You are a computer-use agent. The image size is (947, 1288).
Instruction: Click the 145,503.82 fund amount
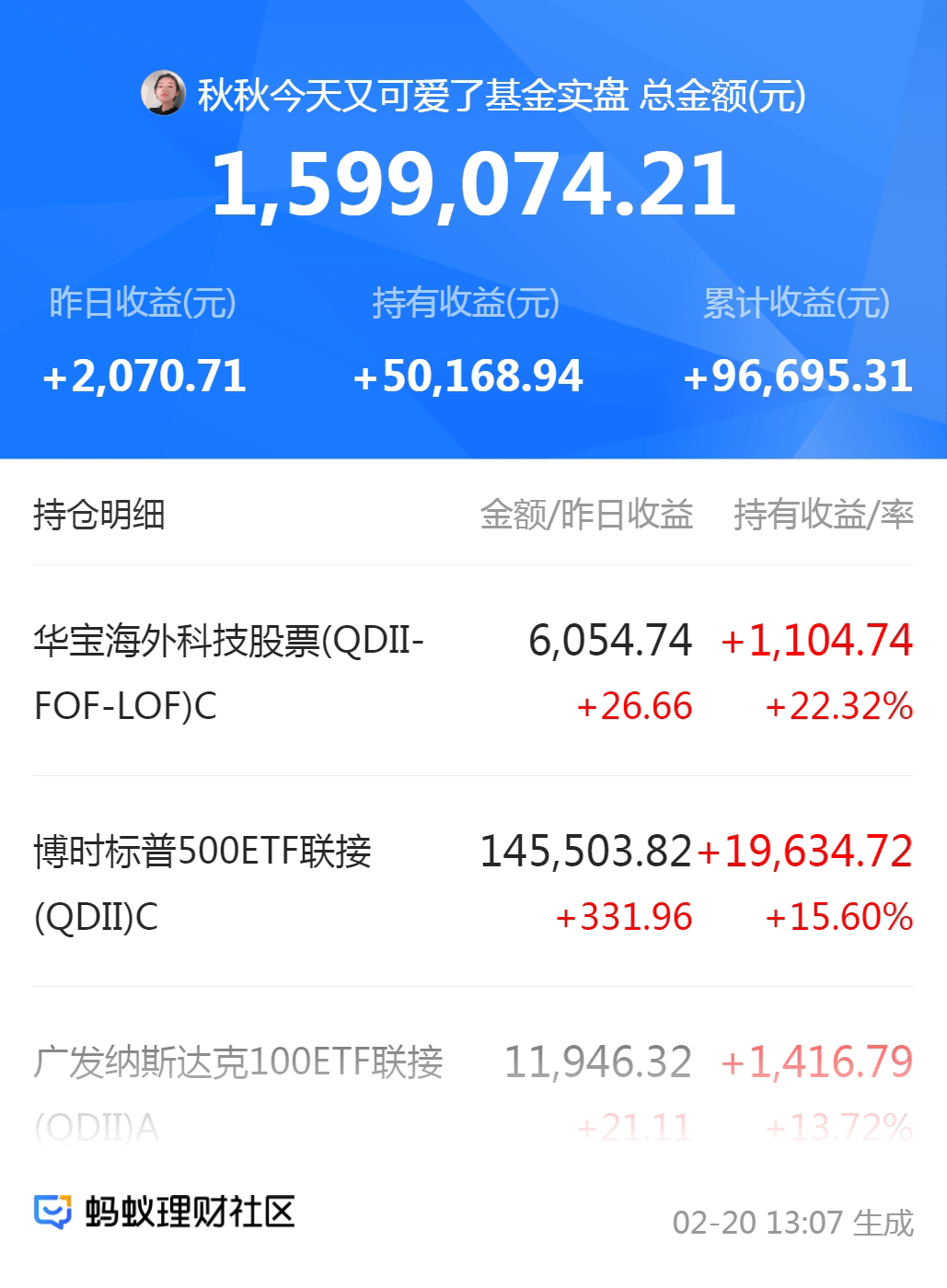(585, 852)
